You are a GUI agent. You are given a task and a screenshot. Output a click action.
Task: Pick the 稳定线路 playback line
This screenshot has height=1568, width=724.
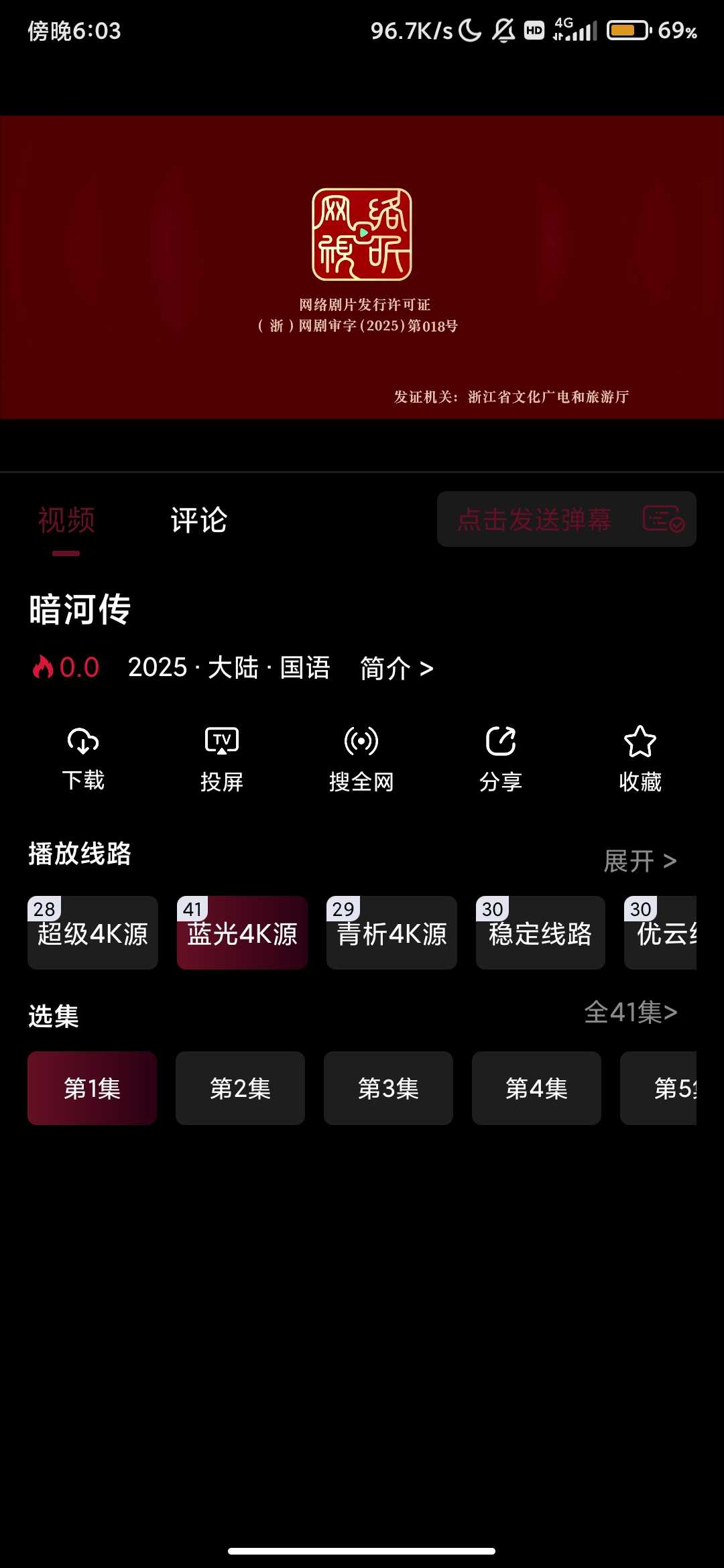click(540, 933)
